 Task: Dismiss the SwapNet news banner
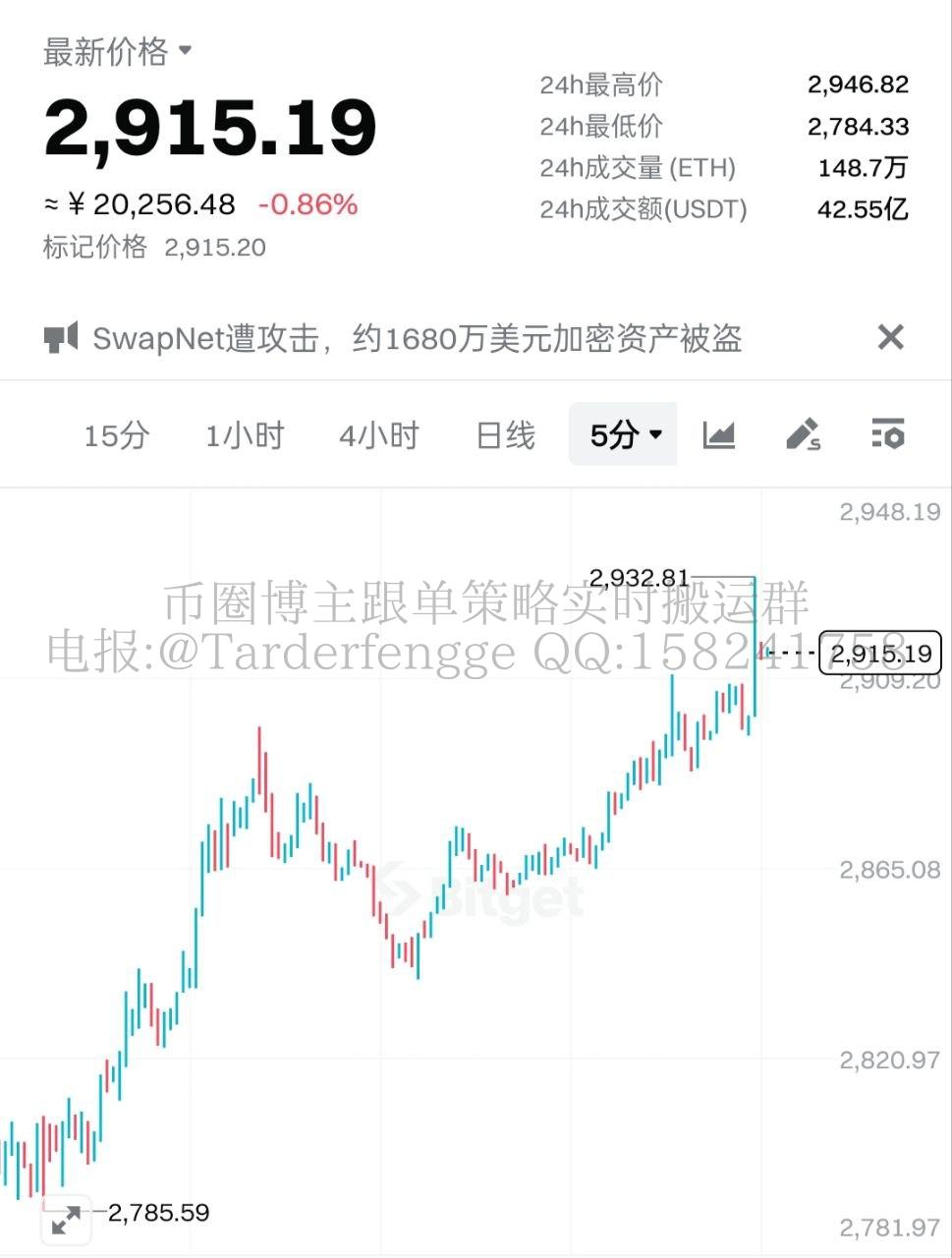click(890, 338)
